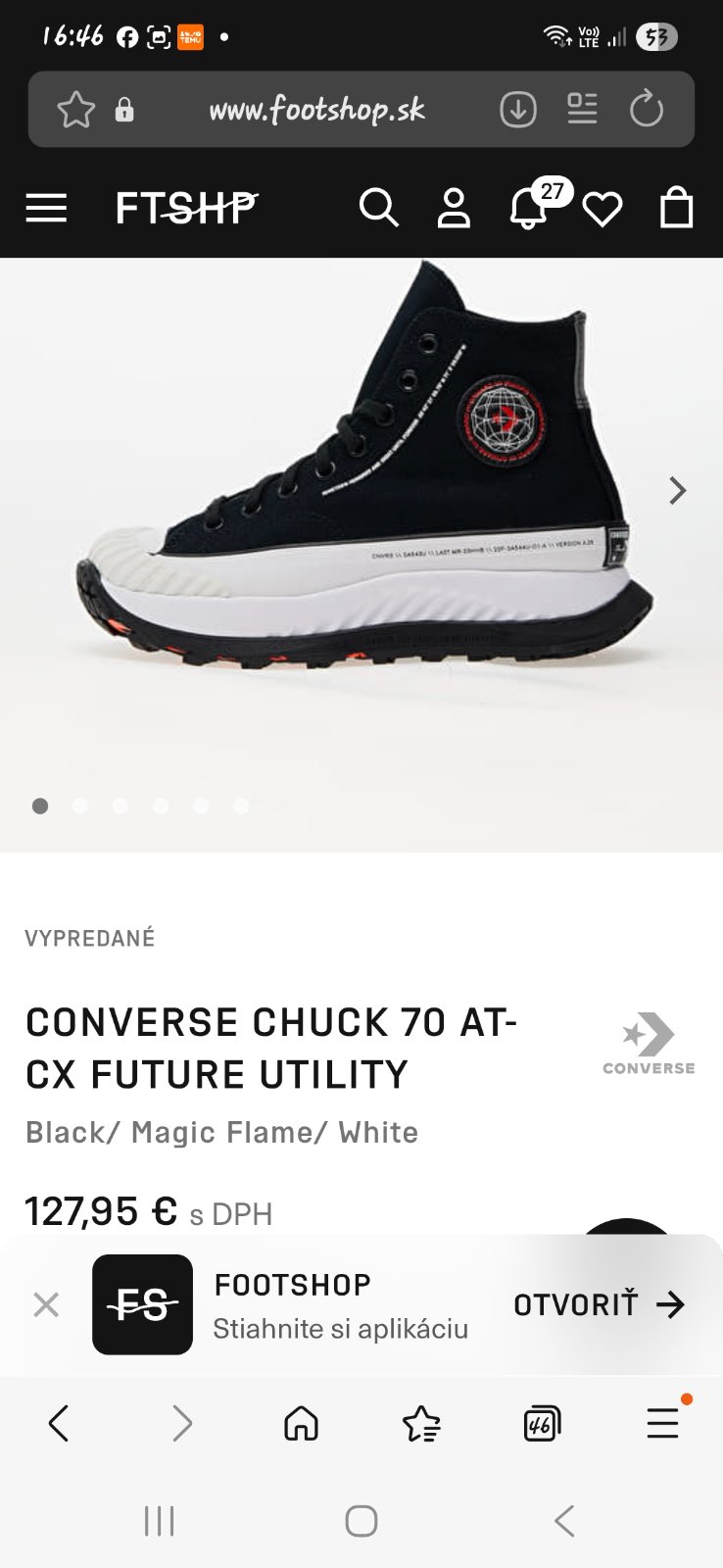Open the user account icon
This screenshot has width=723, height=1568.
[454, 208]
